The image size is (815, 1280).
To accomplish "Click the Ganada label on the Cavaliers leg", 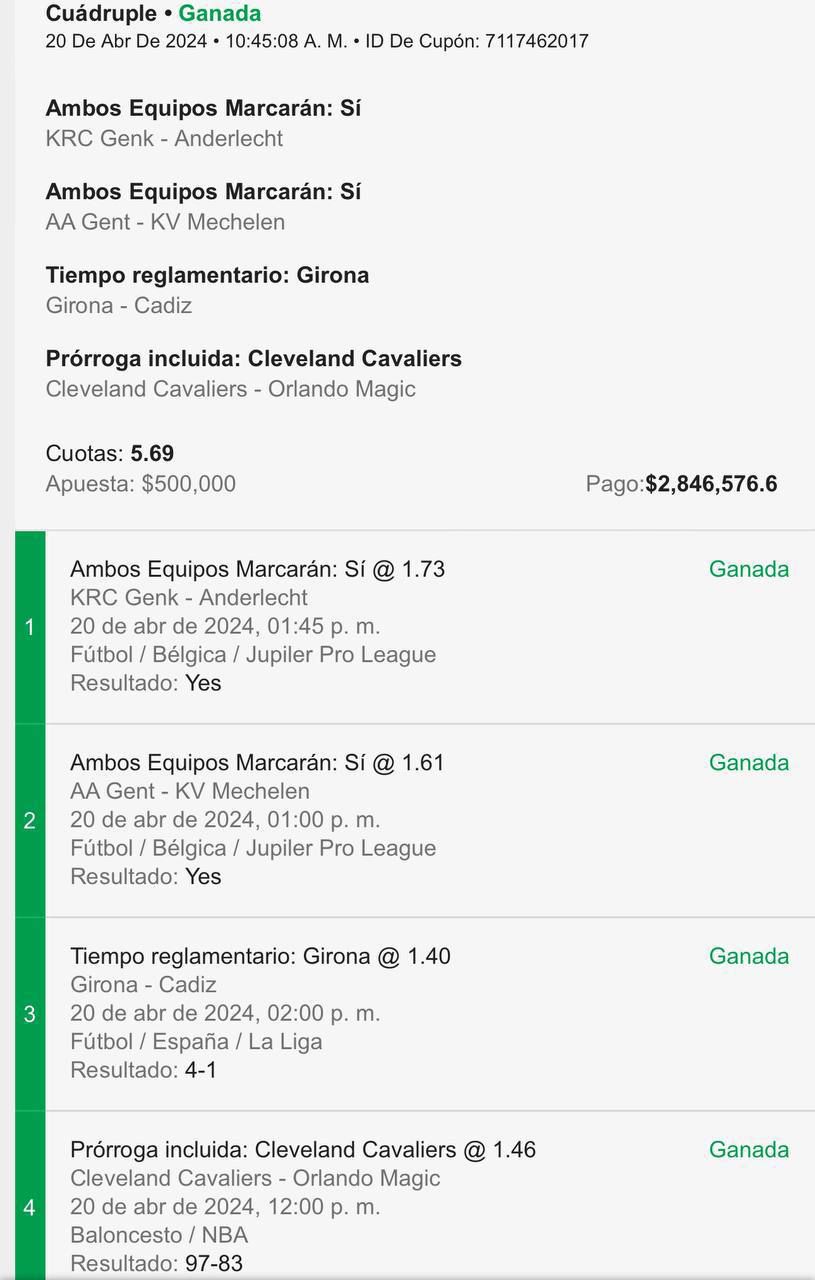I will coord(749,1149).
